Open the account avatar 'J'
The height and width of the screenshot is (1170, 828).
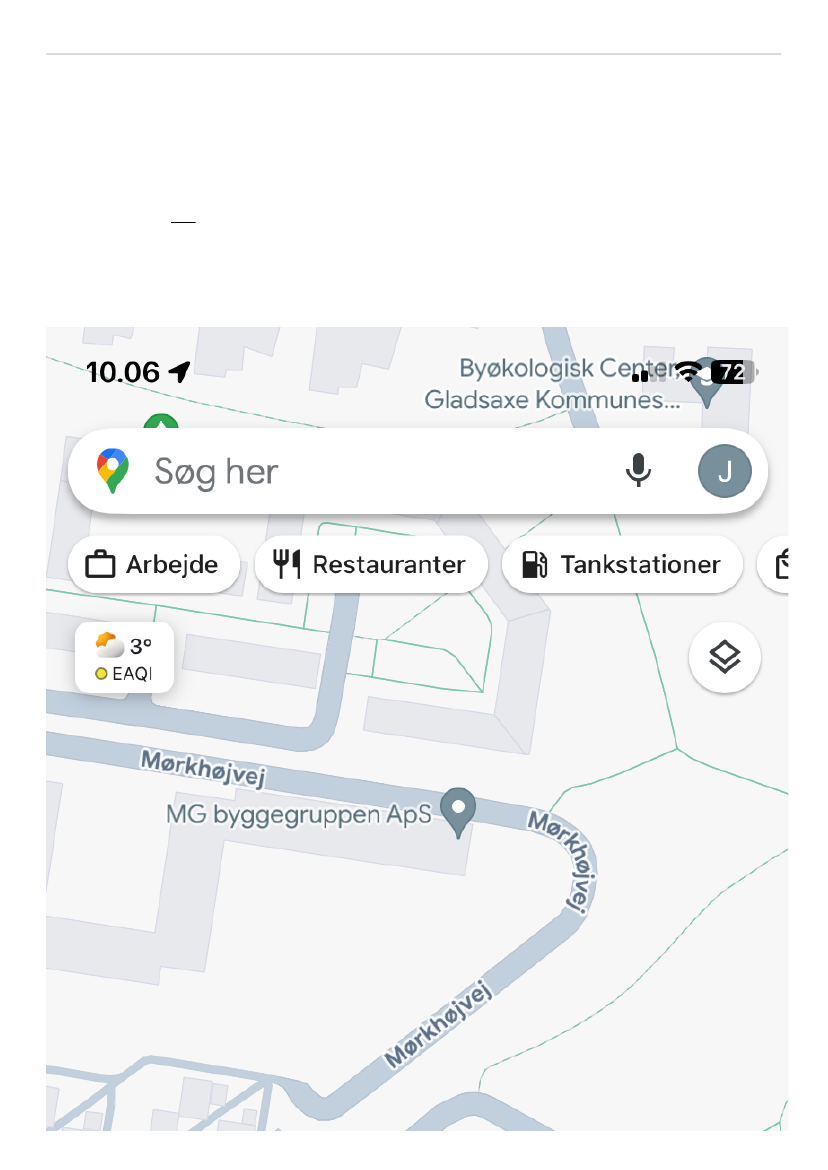coord(724,471)
